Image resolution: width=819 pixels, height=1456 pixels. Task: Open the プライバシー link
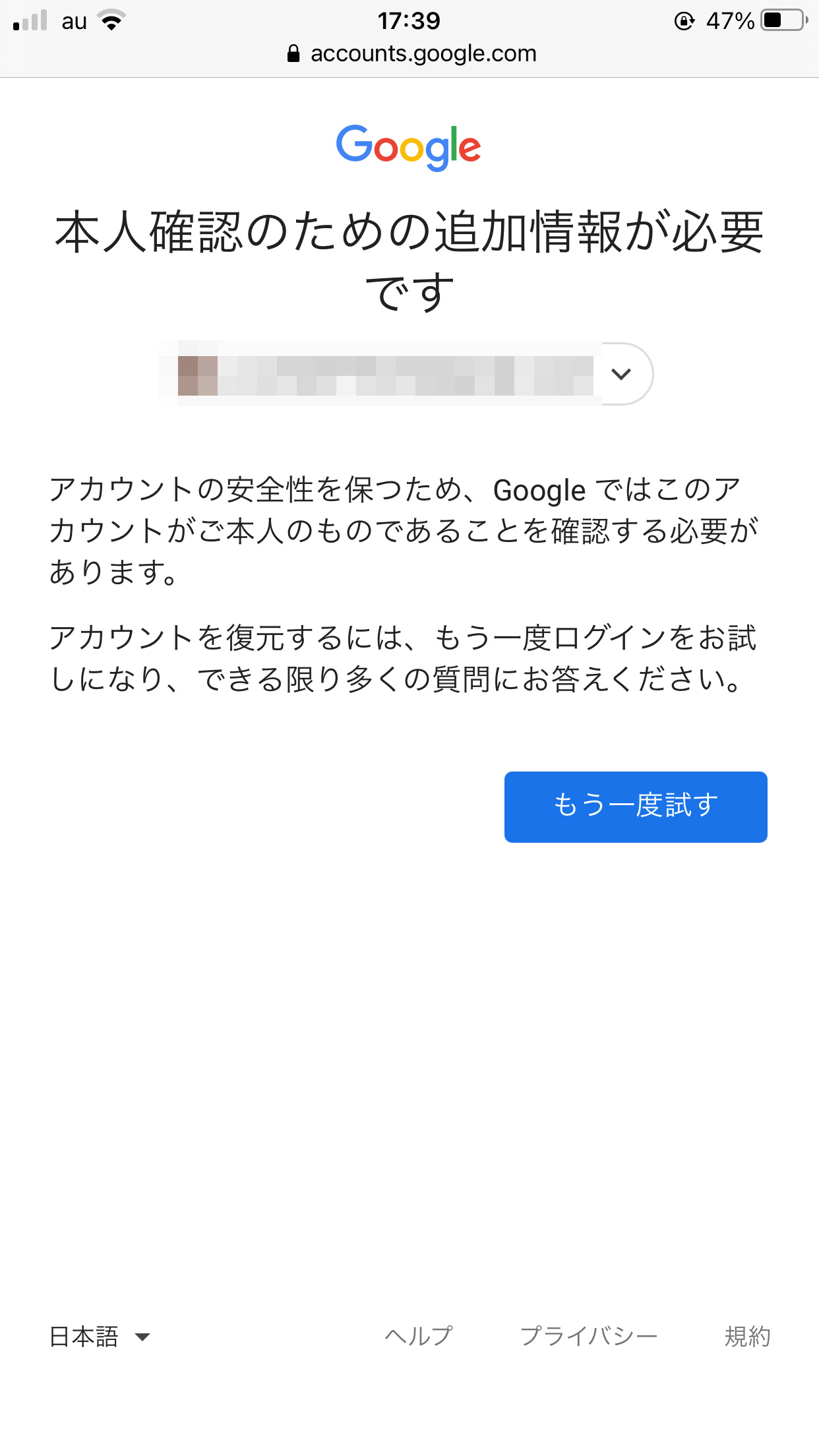pos(589,1336)
